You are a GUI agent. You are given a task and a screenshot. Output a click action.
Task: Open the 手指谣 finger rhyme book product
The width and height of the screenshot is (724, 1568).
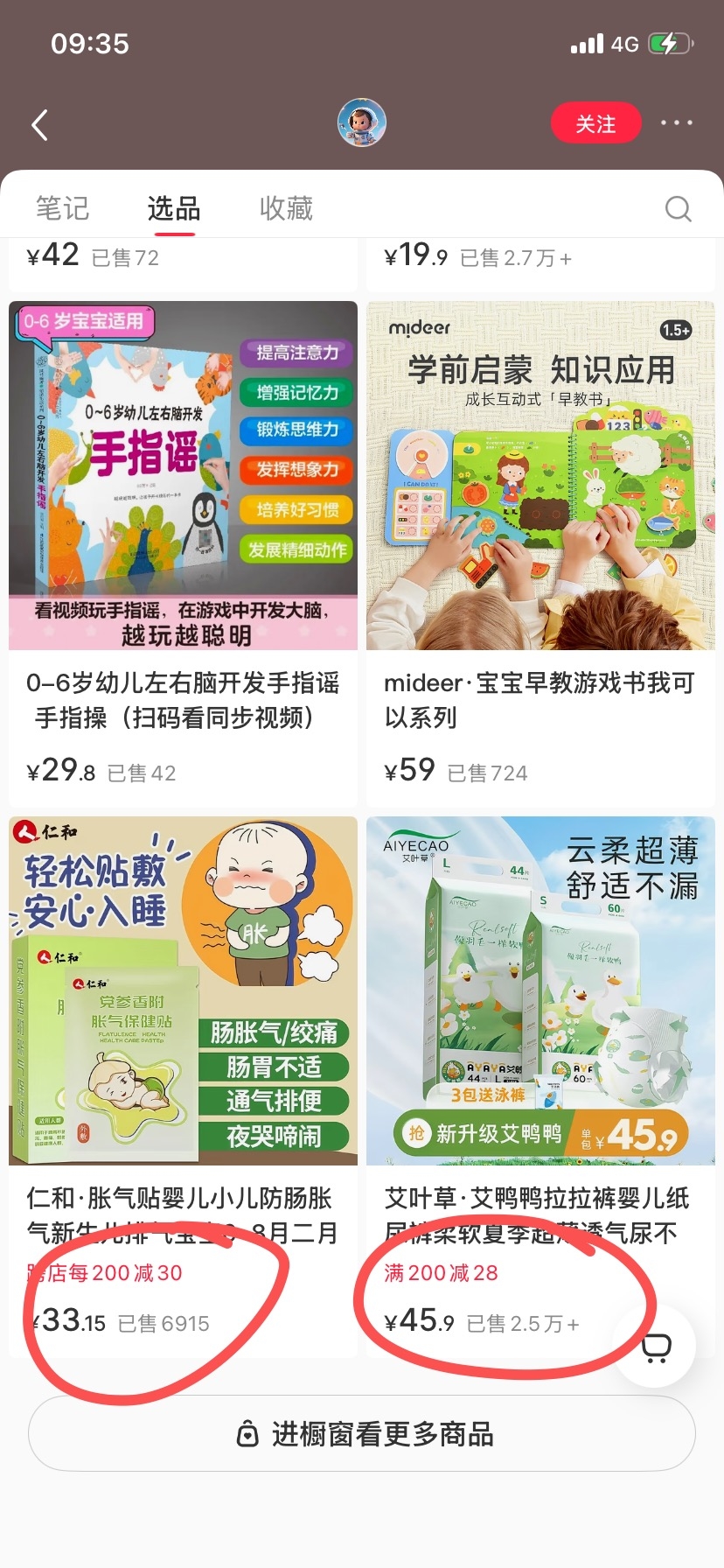(x=183, y=553)
